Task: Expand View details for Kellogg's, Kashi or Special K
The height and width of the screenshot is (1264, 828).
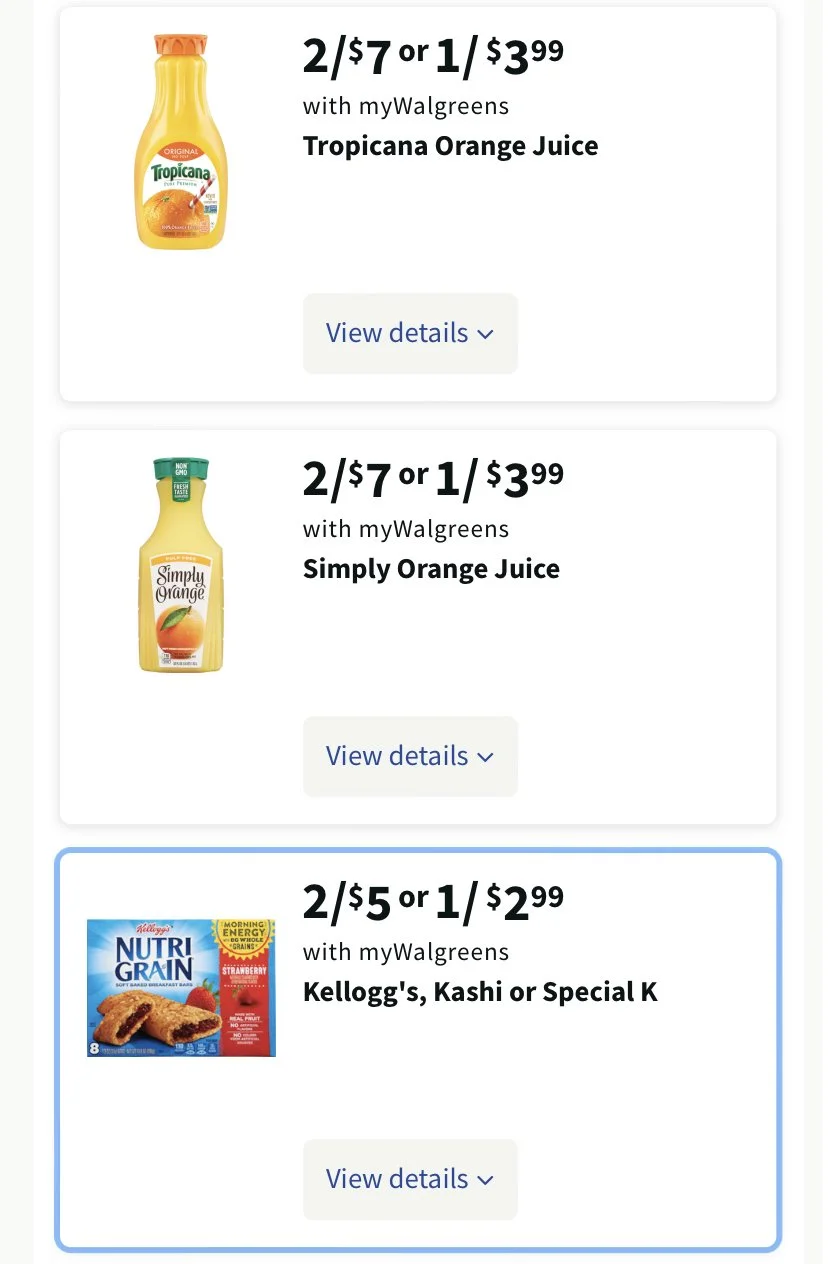Action: (410, 1179)
